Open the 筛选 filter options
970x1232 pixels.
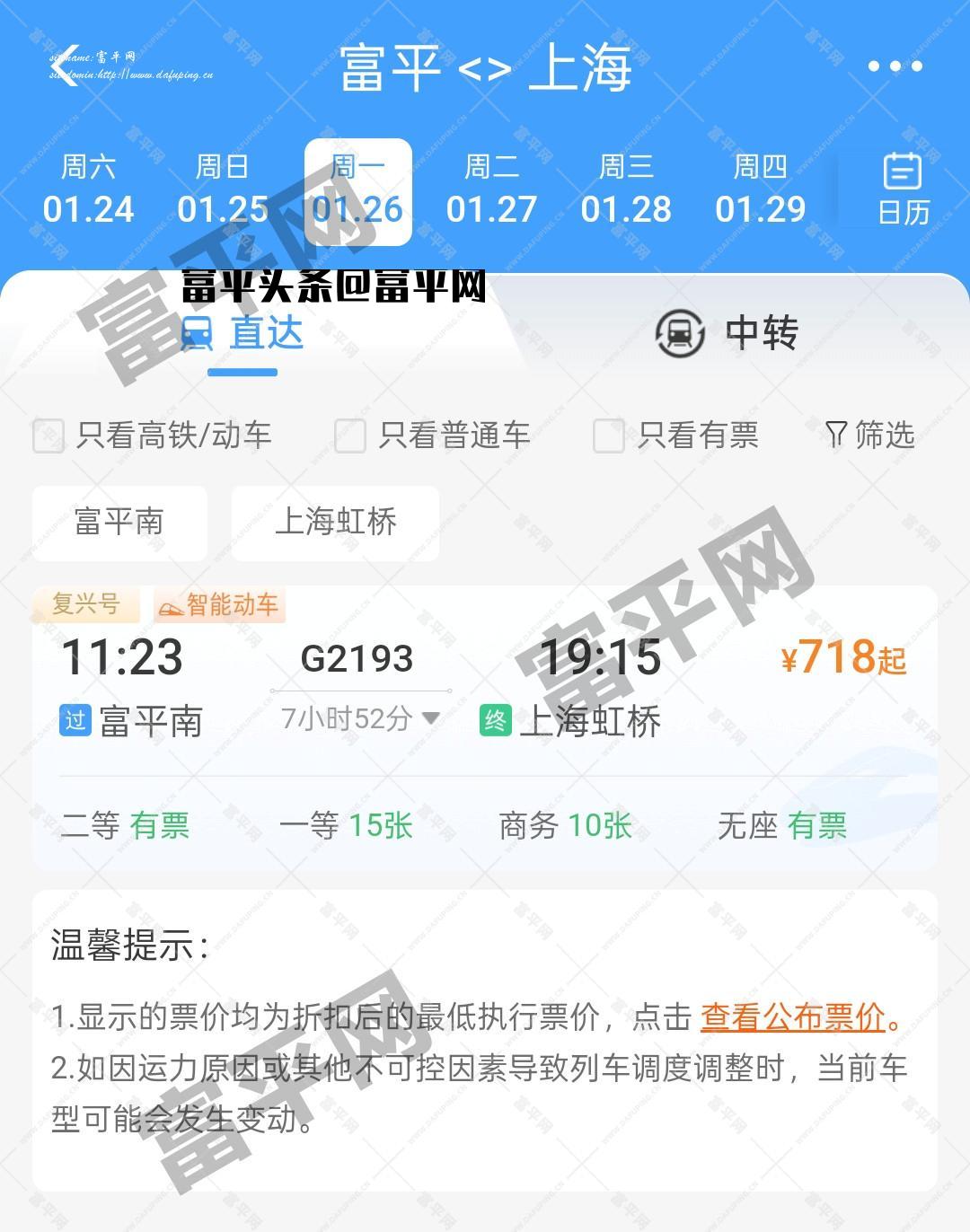(x=869, y=436)
